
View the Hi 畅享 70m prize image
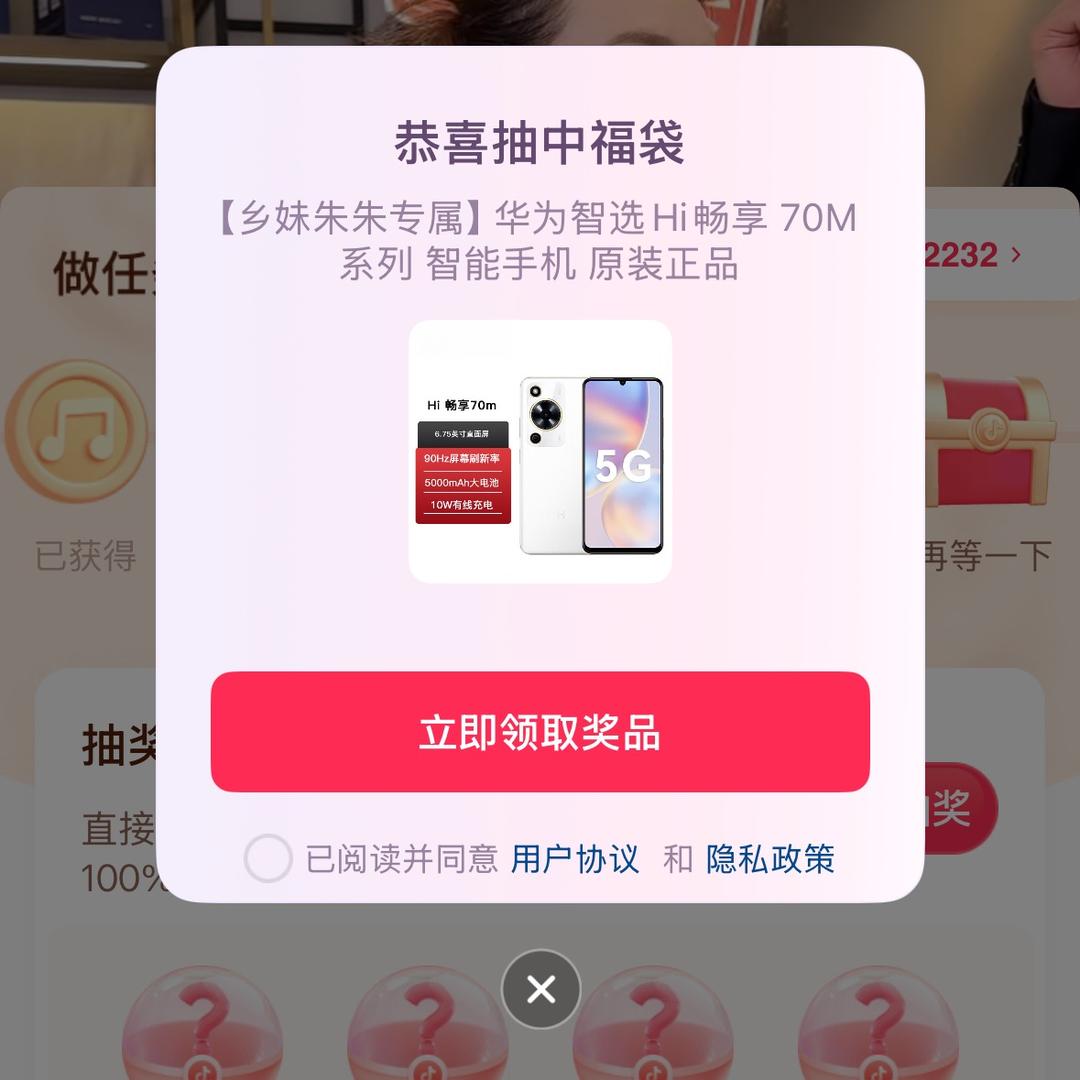540,452
